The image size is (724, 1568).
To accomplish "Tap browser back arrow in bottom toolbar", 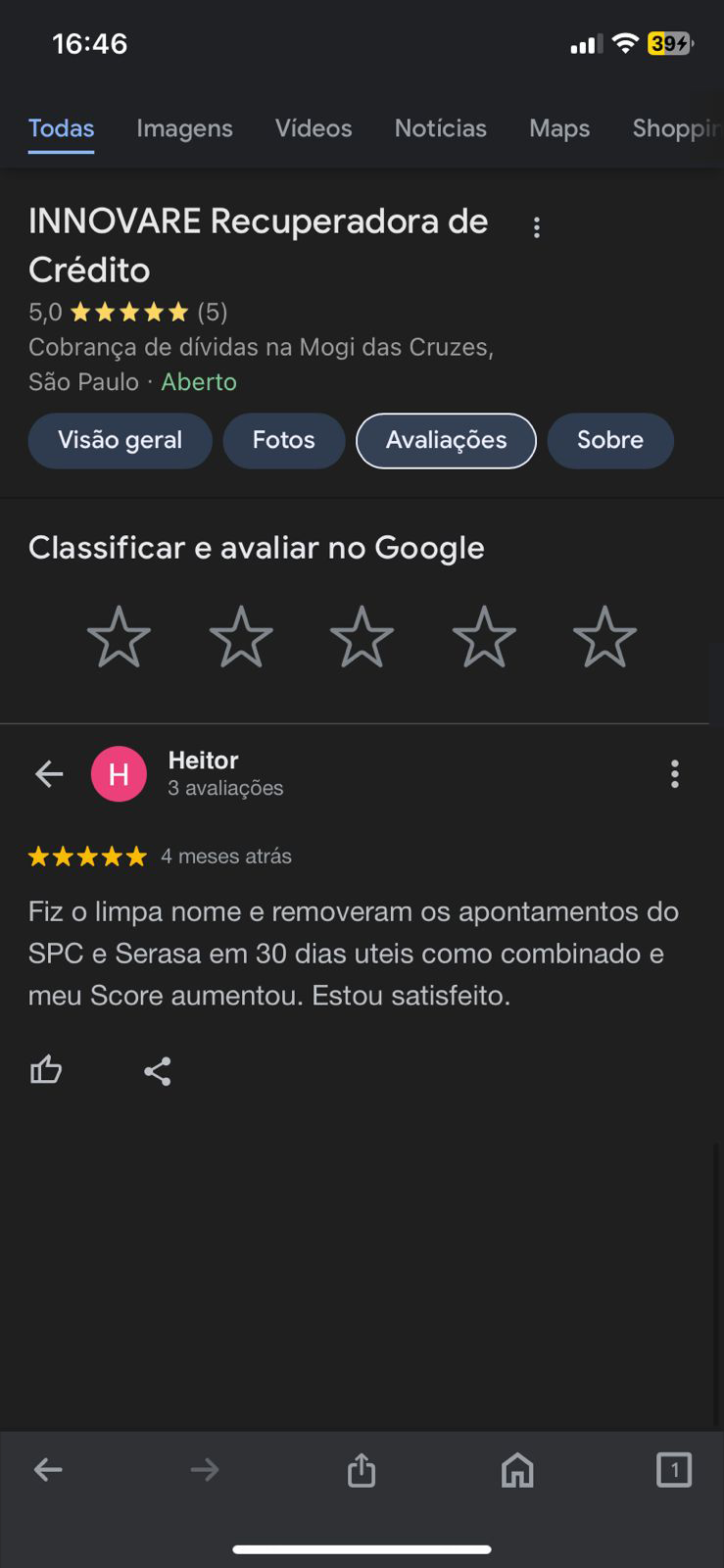I will point(48,1469).
